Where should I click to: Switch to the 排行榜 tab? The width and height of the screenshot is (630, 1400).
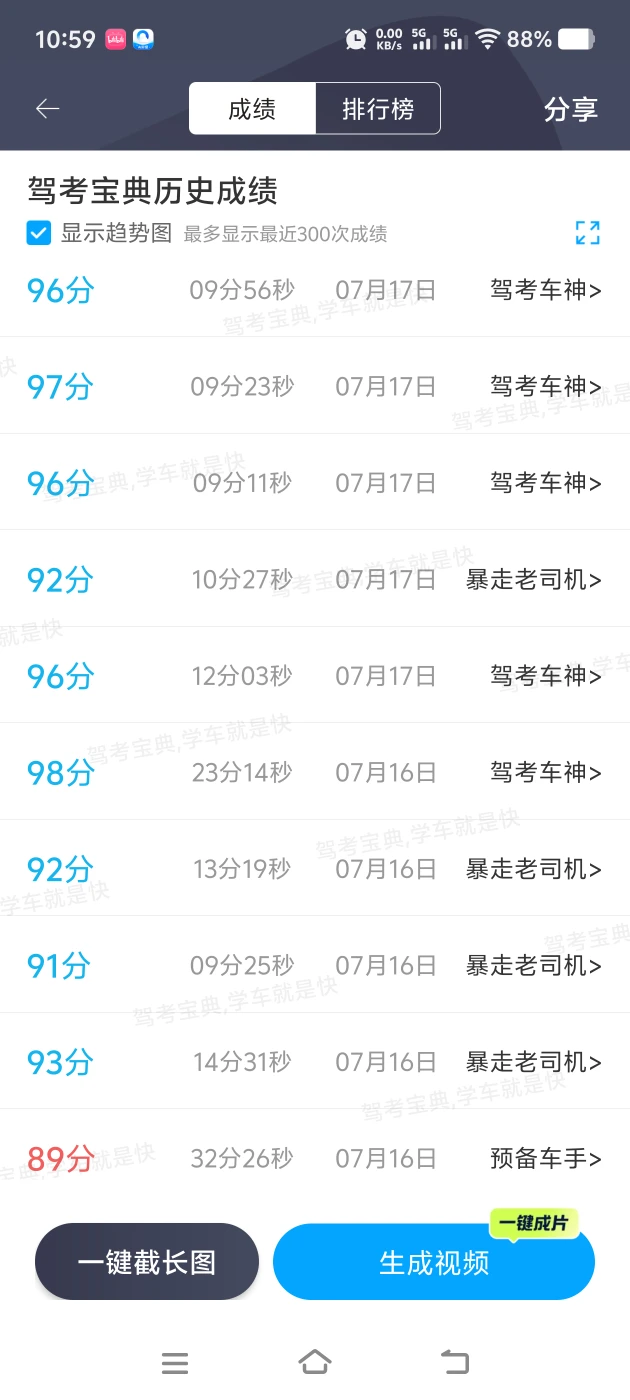378,109
